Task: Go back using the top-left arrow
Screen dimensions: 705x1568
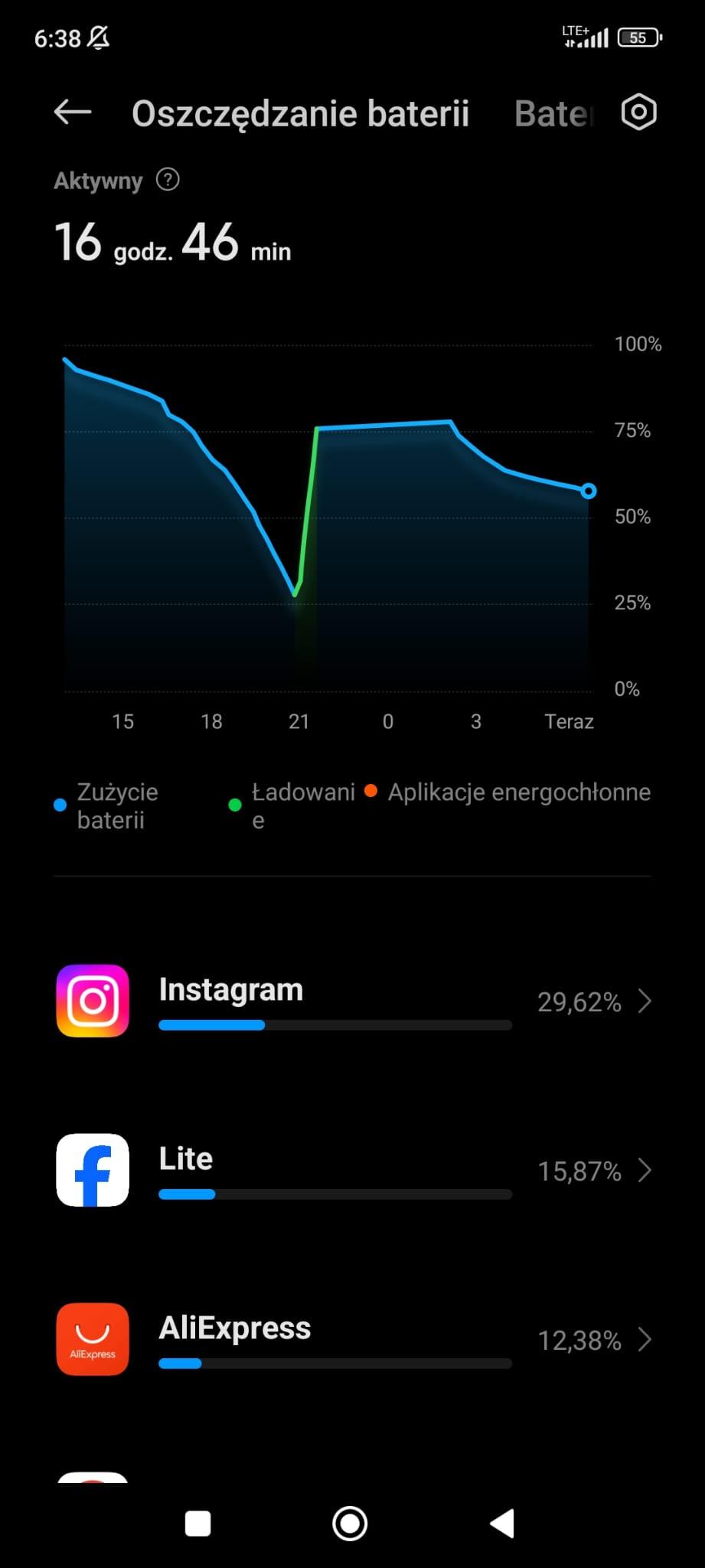Action: coord(73,113)
